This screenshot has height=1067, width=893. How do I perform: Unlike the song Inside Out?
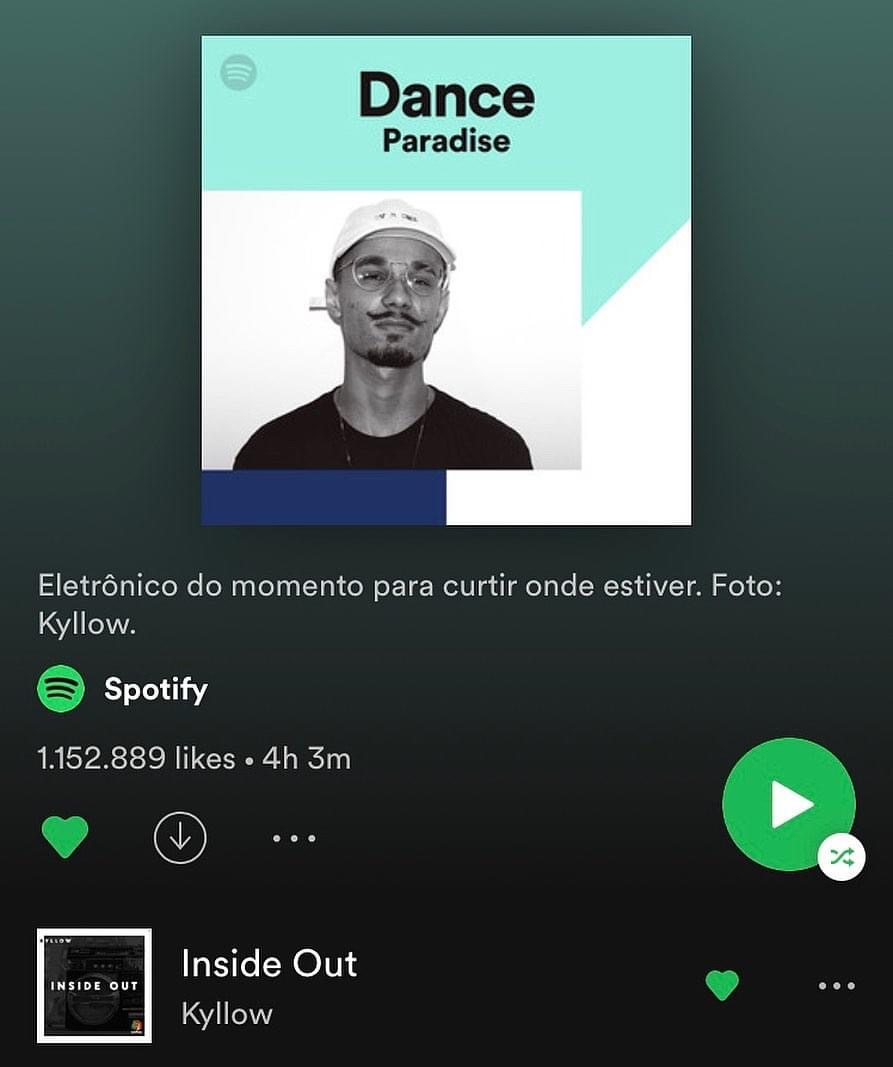click(721, 985)
